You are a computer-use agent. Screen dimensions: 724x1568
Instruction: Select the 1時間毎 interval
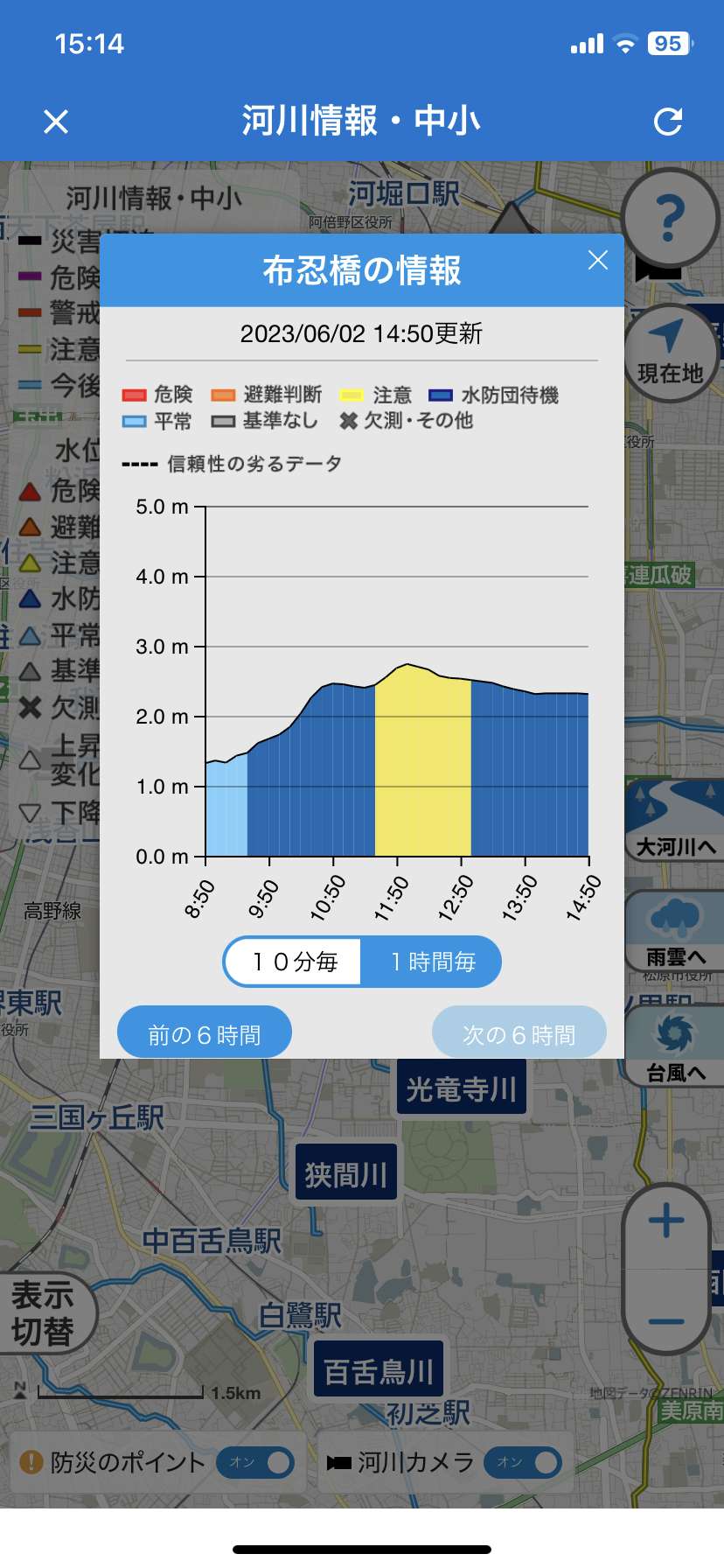pyautogui.click(x=431, y=962)
